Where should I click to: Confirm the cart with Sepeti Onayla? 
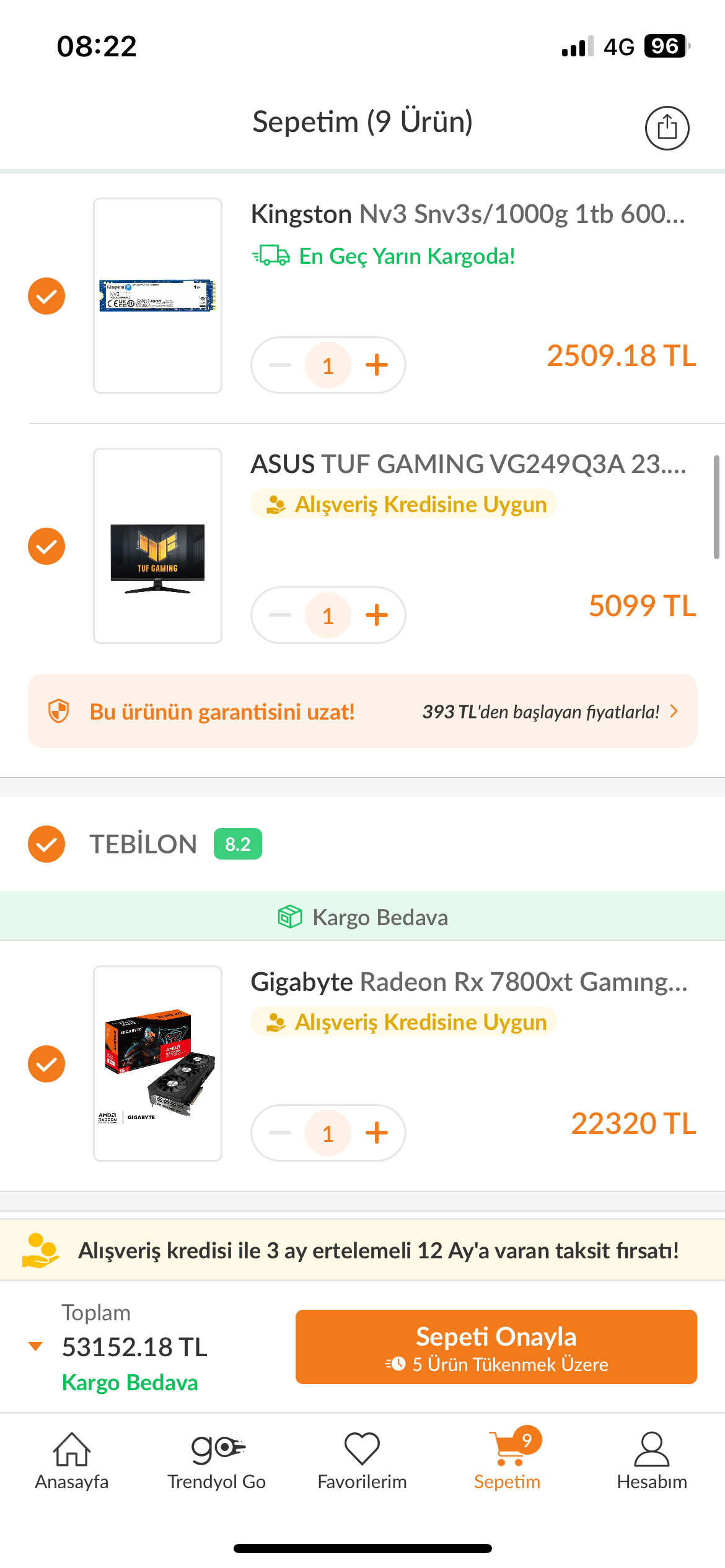click(496, 1346)
